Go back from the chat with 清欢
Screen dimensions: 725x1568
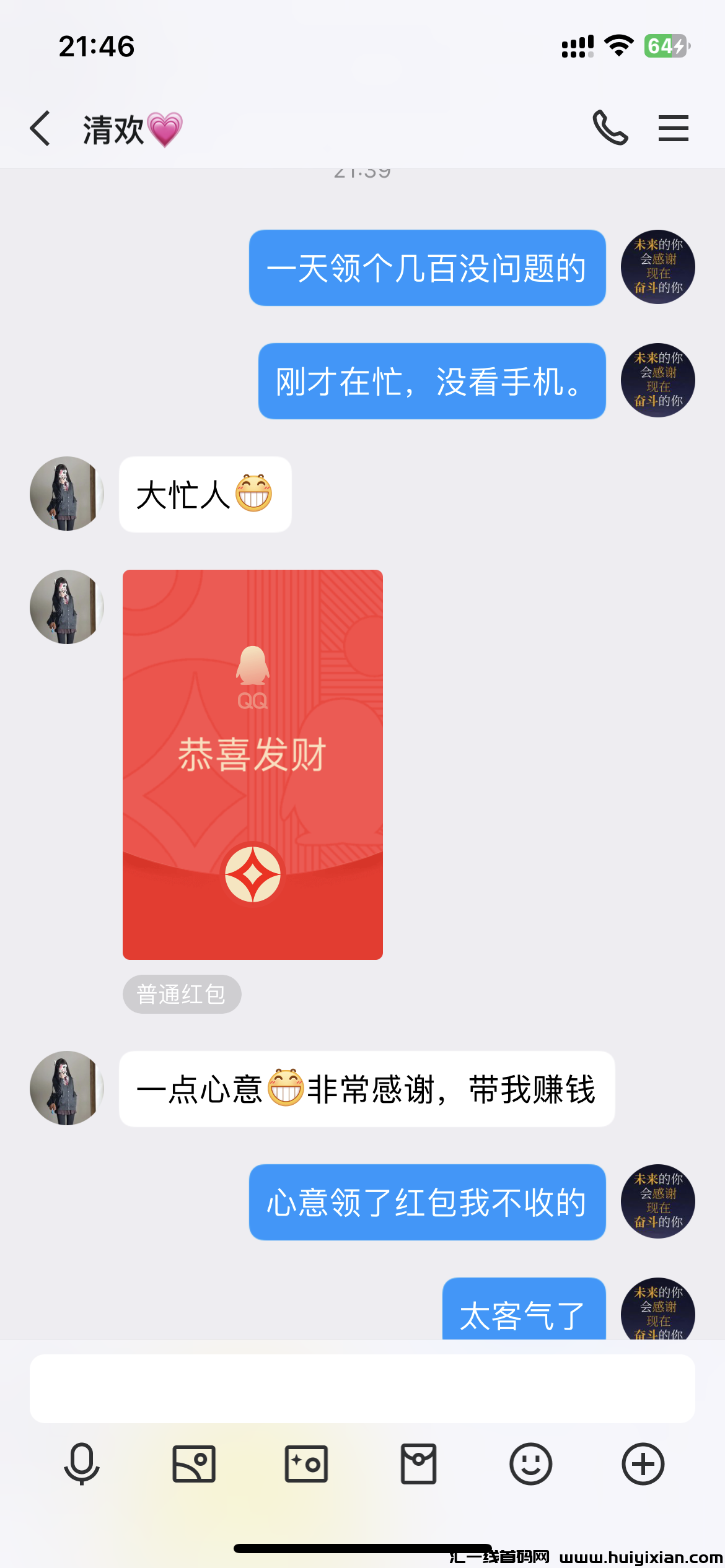pos(40,129)
